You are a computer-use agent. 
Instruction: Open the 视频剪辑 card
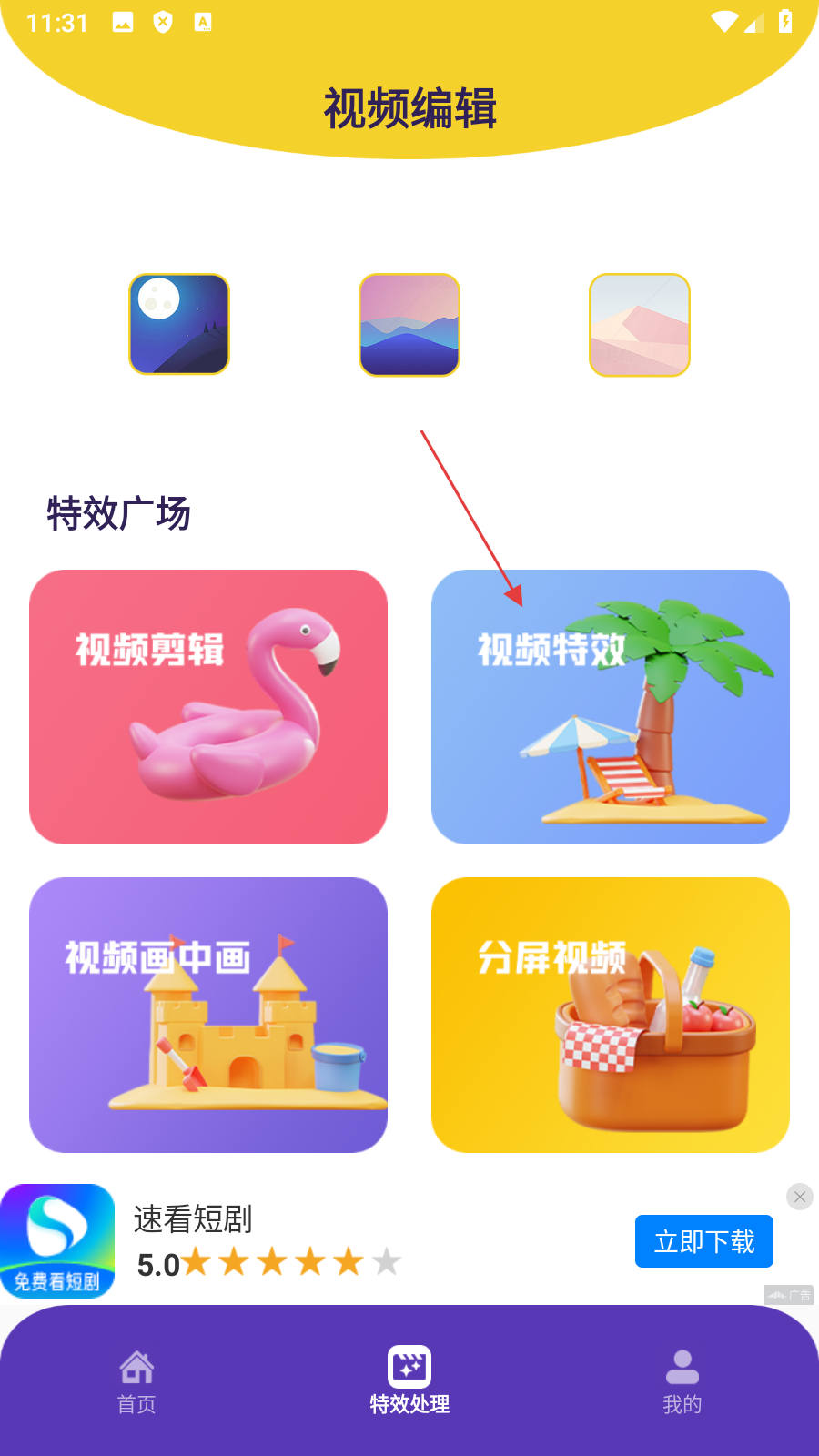208,707
